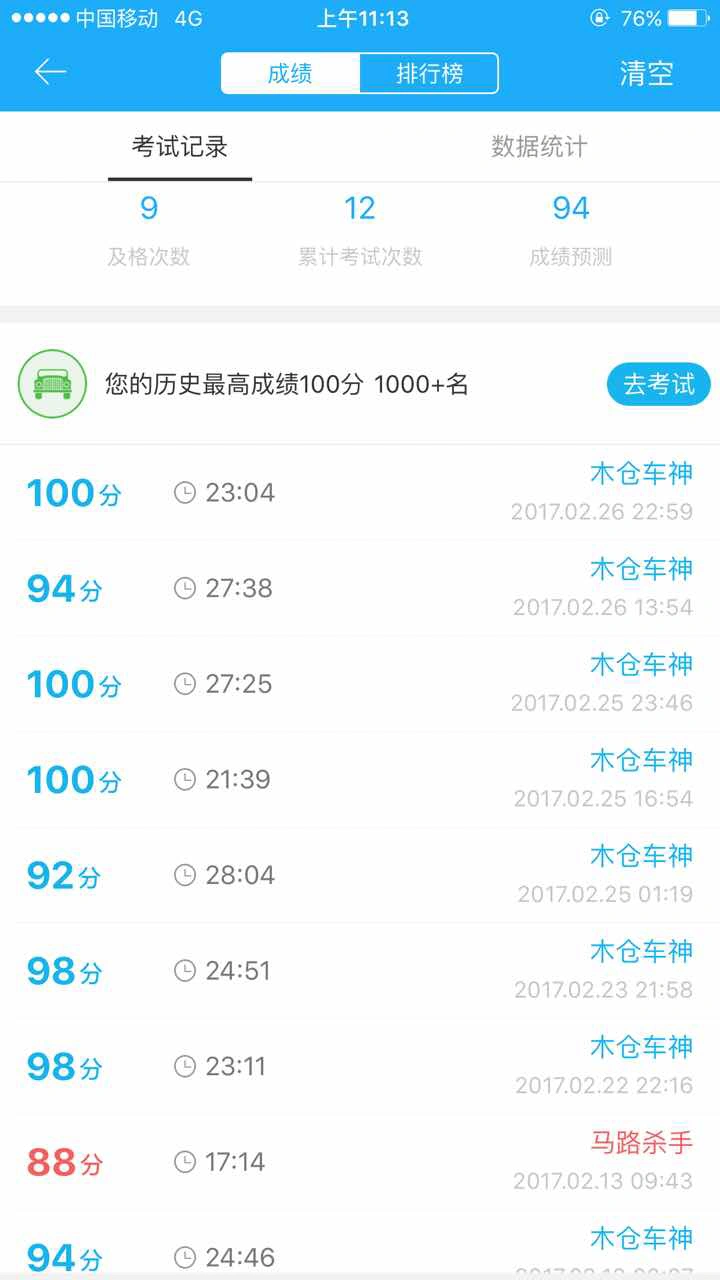The height and width of the screenshot is (1280, 720).
Task: Select the 考试记录 tab
Action: [x=180, y=147]
